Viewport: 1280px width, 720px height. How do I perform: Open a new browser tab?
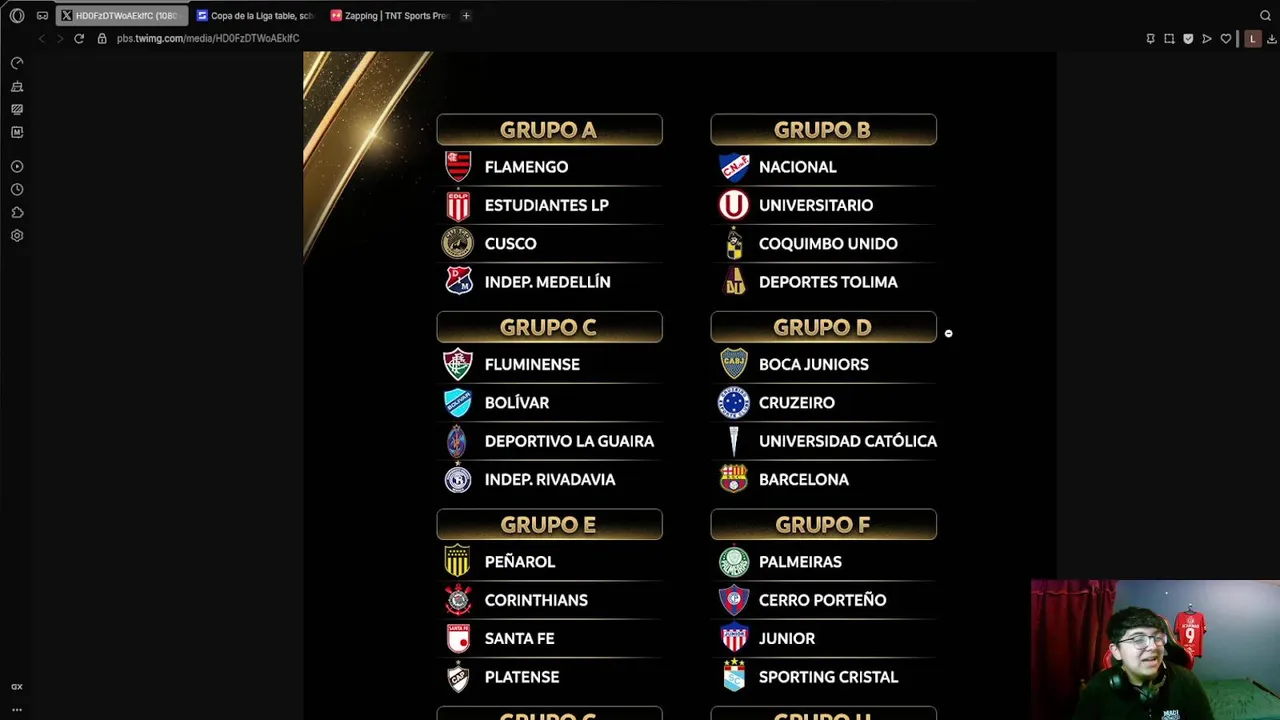[466, 16]
